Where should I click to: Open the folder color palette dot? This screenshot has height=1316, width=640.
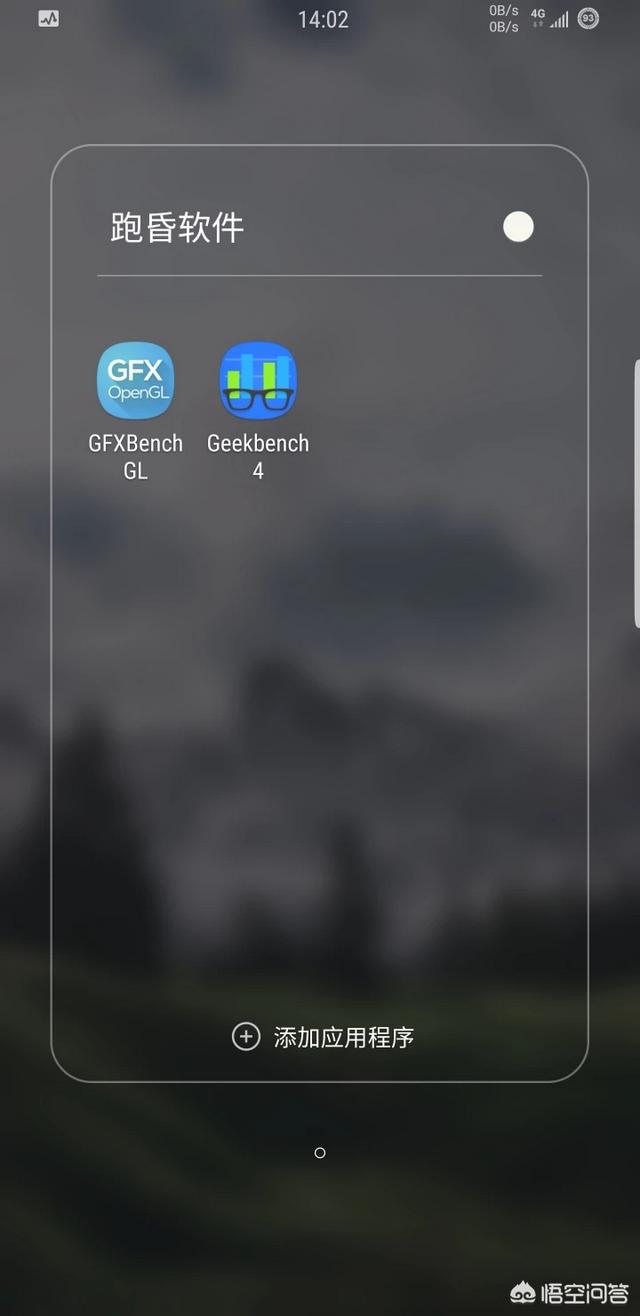coord(518,227)
